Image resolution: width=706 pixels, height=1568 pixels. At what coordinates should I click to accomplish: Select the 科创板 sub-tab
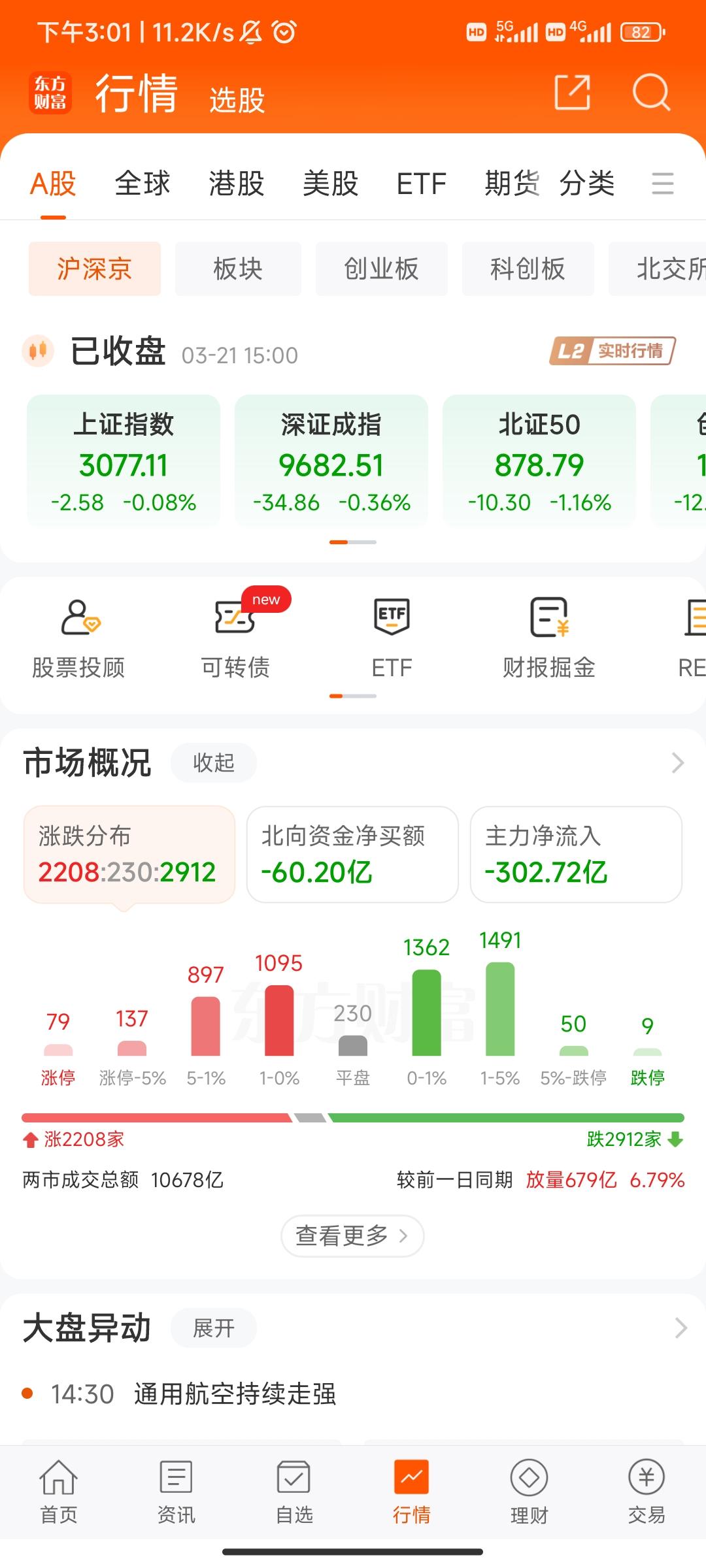(528, 269)
